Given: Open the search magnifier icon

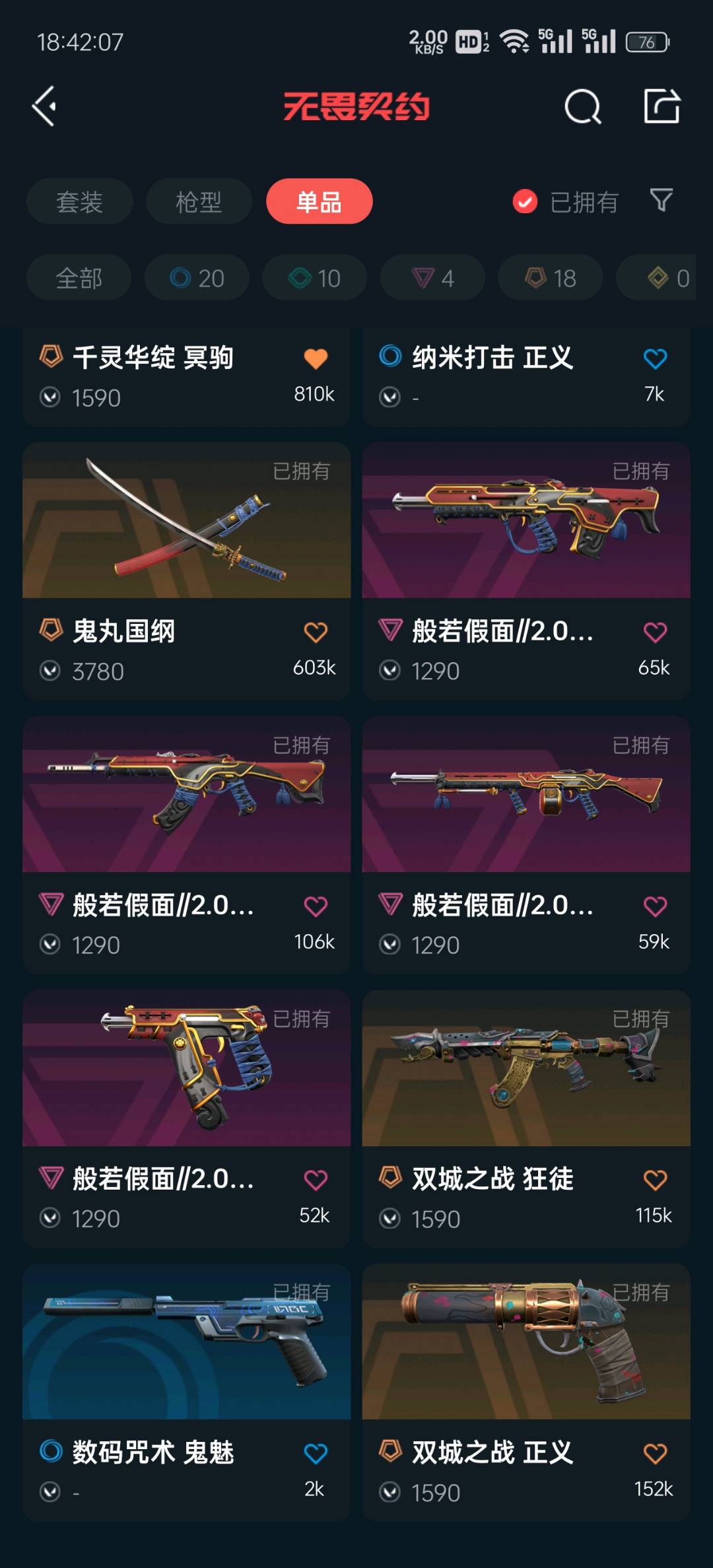Looking at the screenshot, I should (583, 106).
